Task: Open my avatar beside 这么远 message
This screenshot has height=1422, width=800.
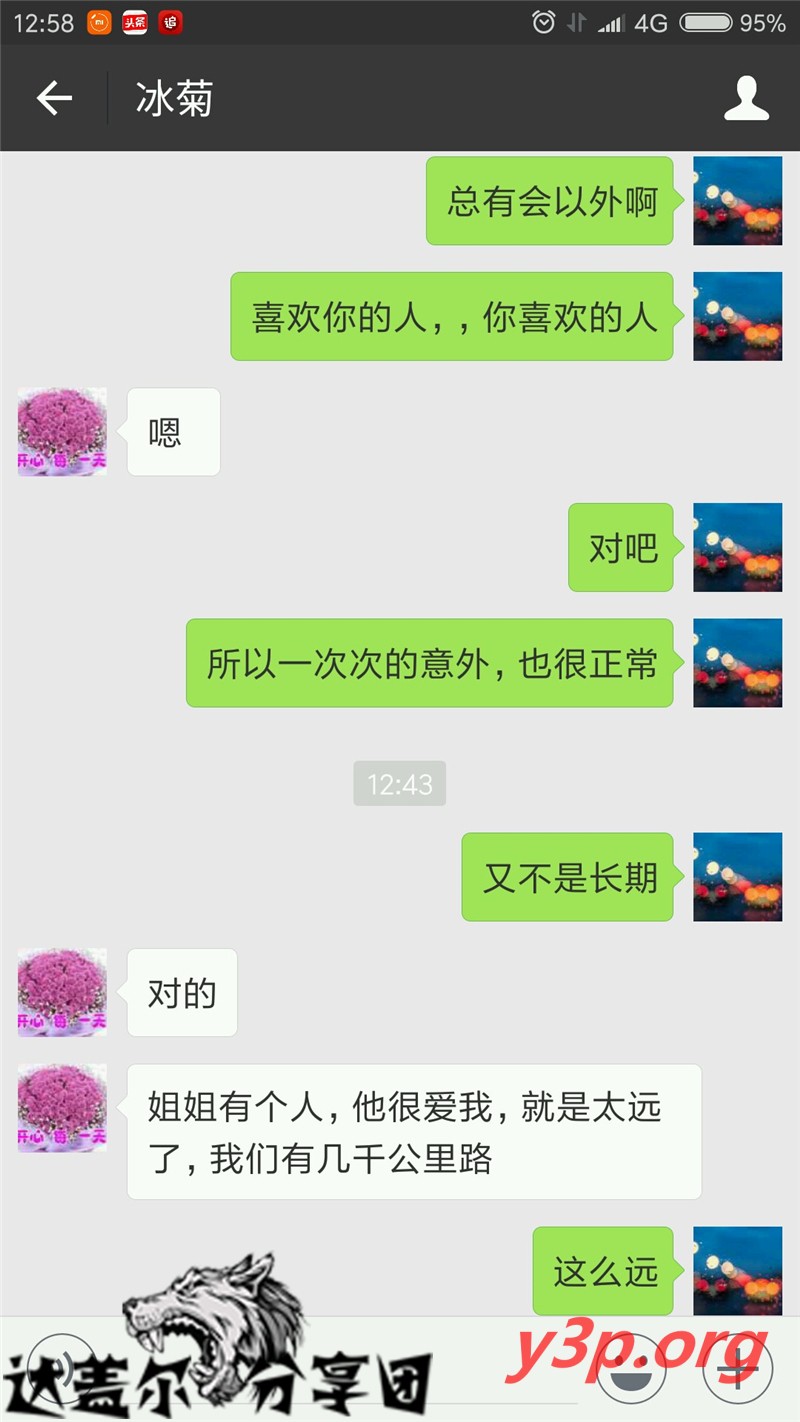Action: pos(738,1270)
